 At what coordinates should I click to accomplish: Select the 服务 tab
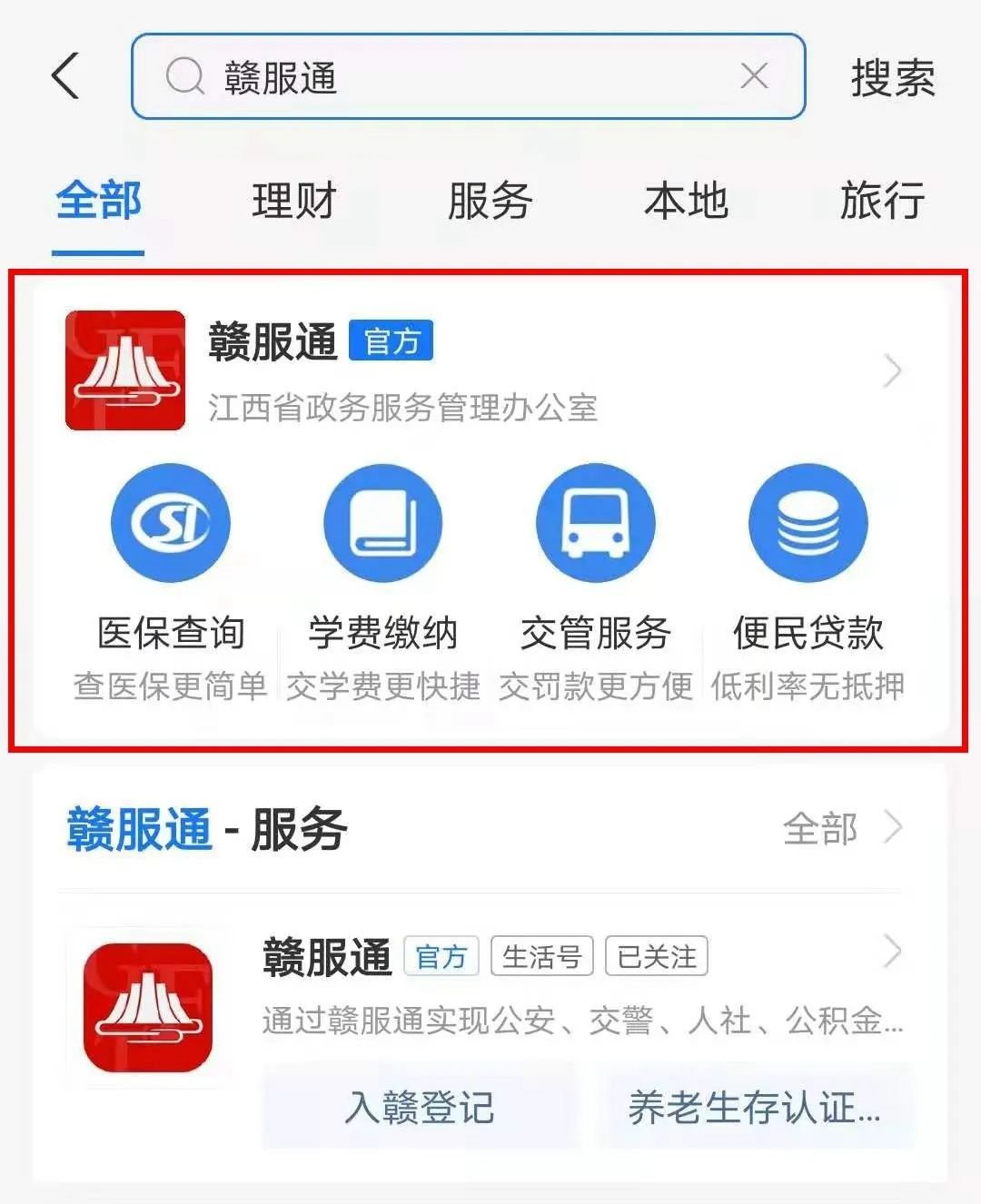tap(490, 201)
